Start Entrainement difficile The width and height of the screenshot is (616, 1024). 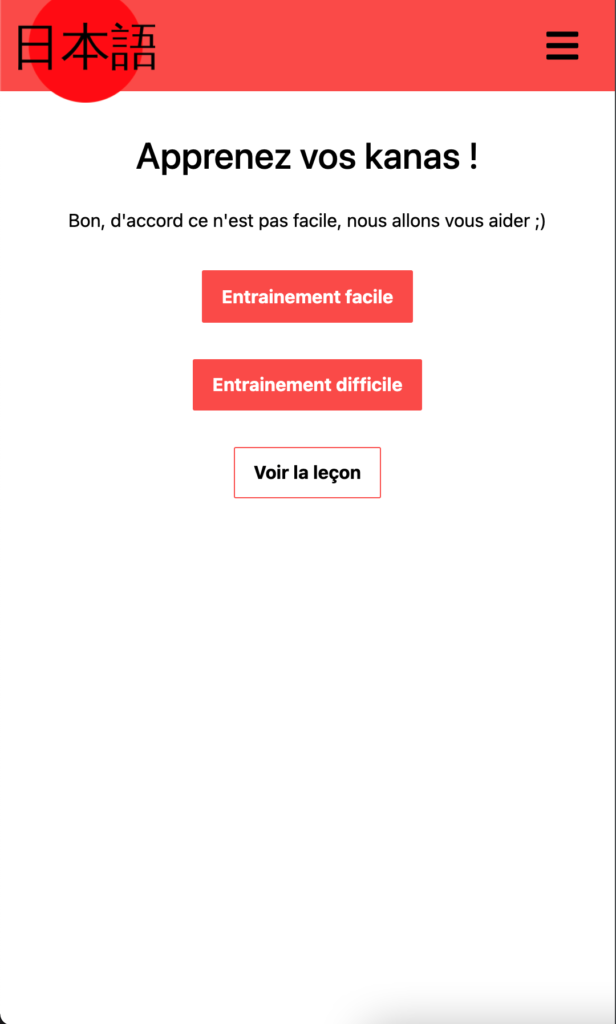307,385
